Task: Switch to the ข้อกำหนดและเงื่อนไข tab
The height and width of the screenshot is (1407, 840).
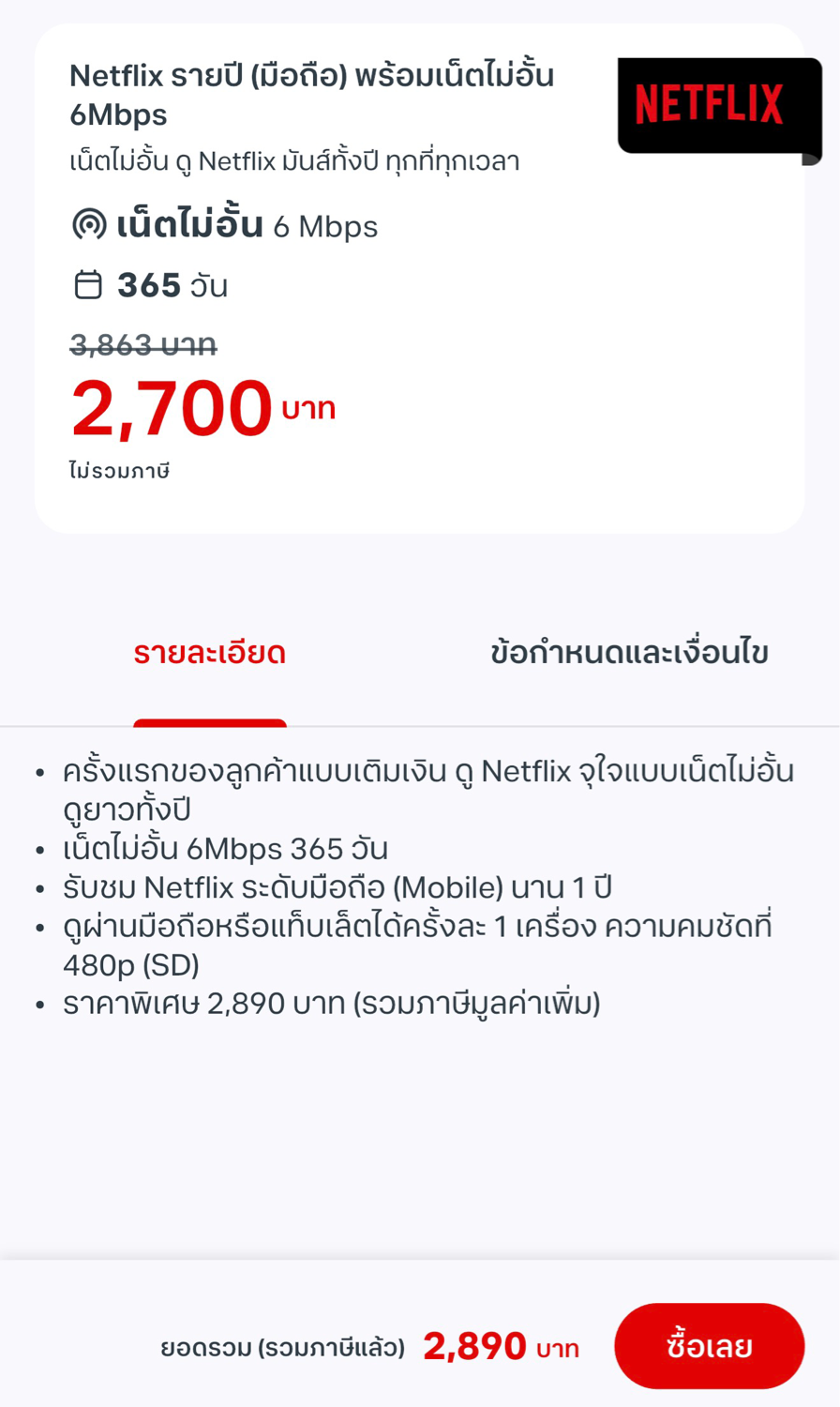Action: (x=629, y=653)
